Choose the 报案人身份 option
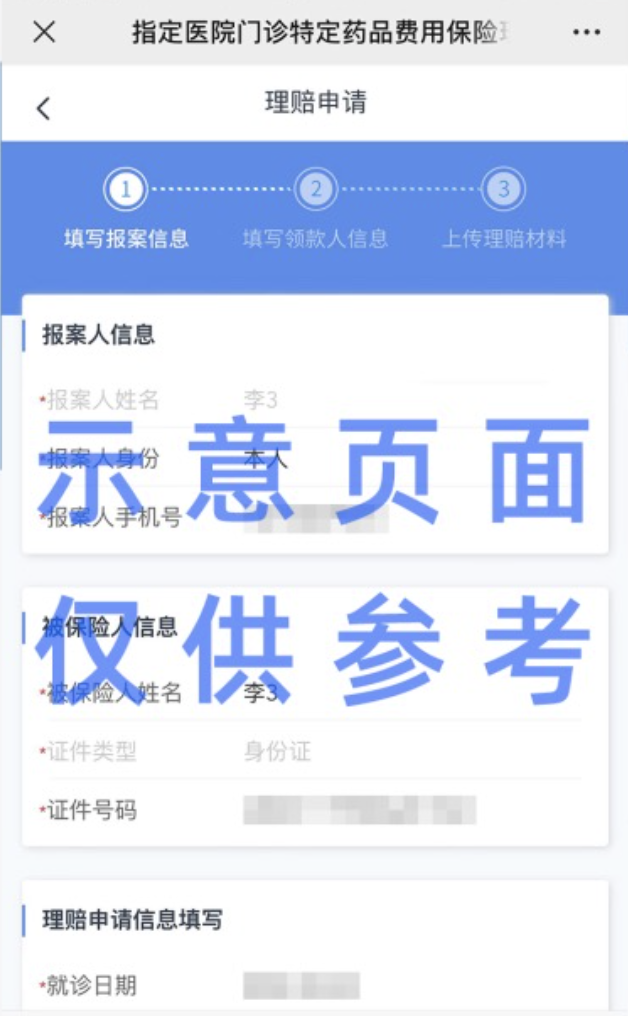This screenshot has width=628, height=1016. coord(400,459)
